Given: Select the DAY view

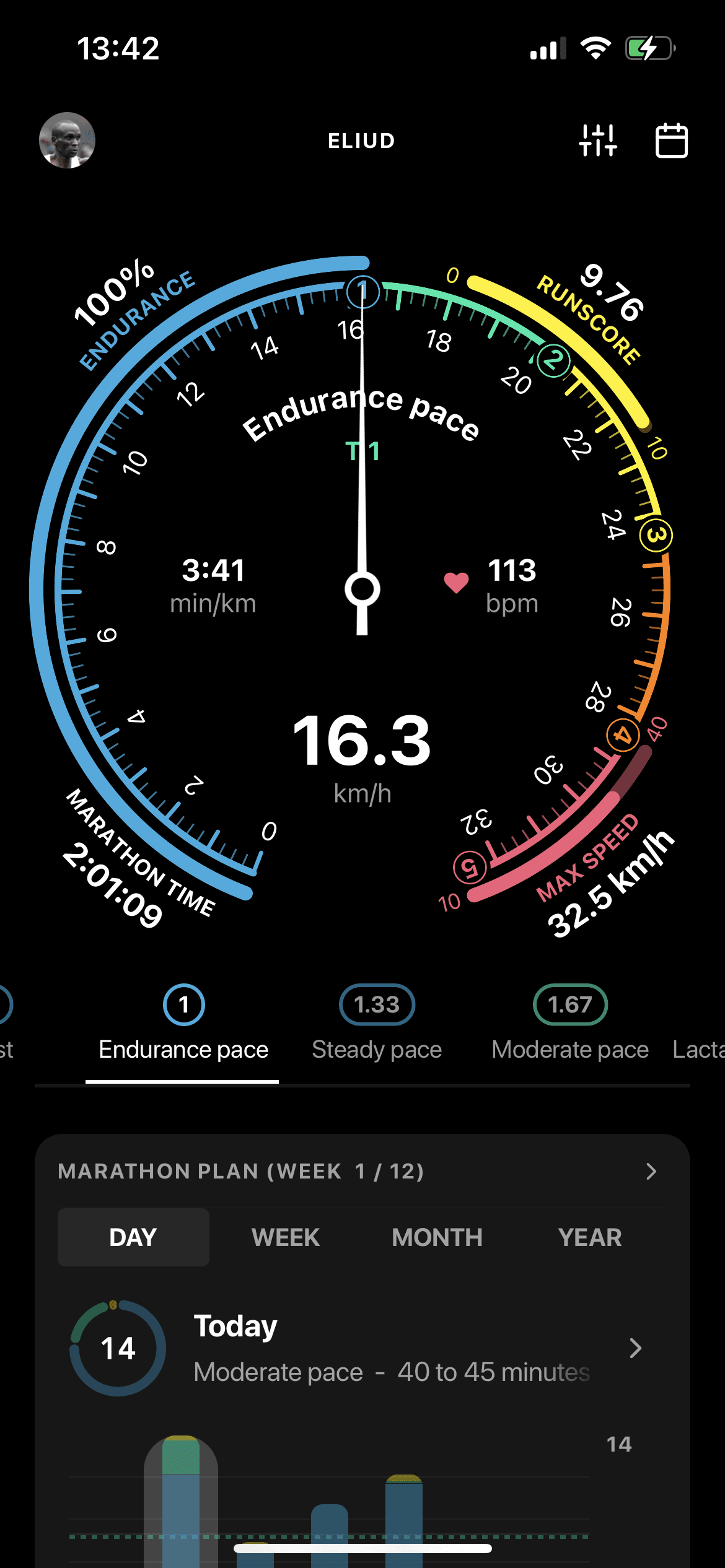Looking at the screenshot, I should [133, 1237].
